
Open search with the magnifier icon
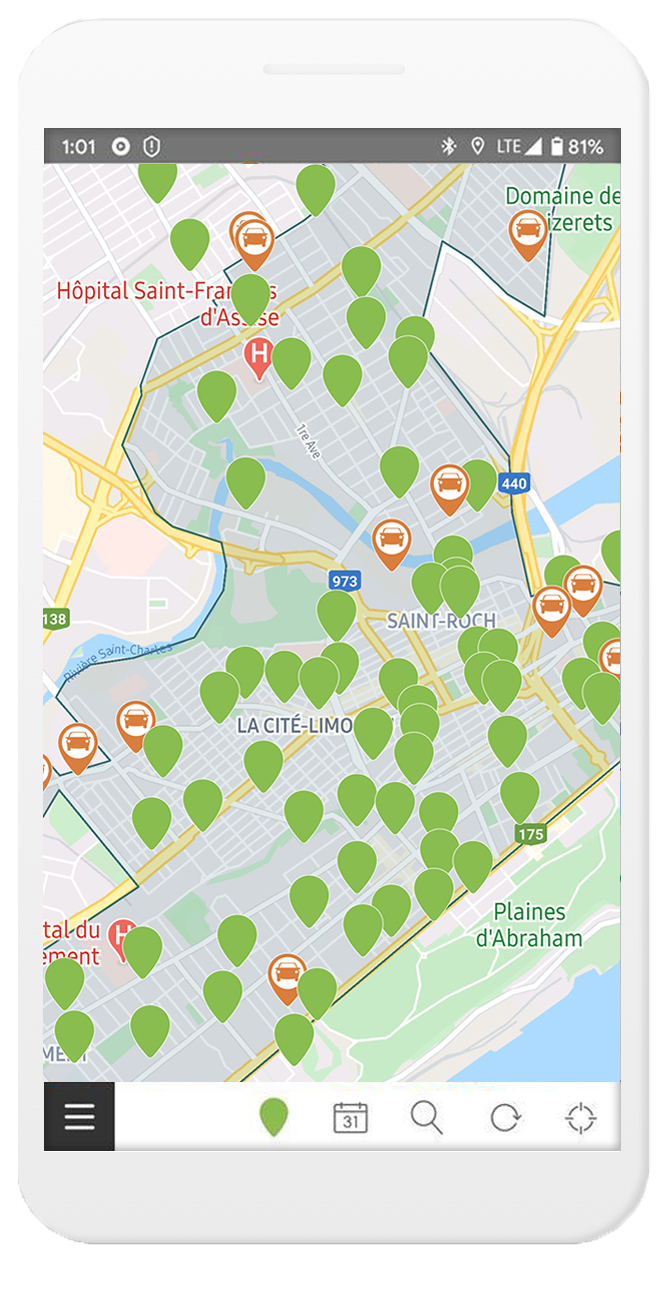pyautogui.click(x=426, y=1116)
